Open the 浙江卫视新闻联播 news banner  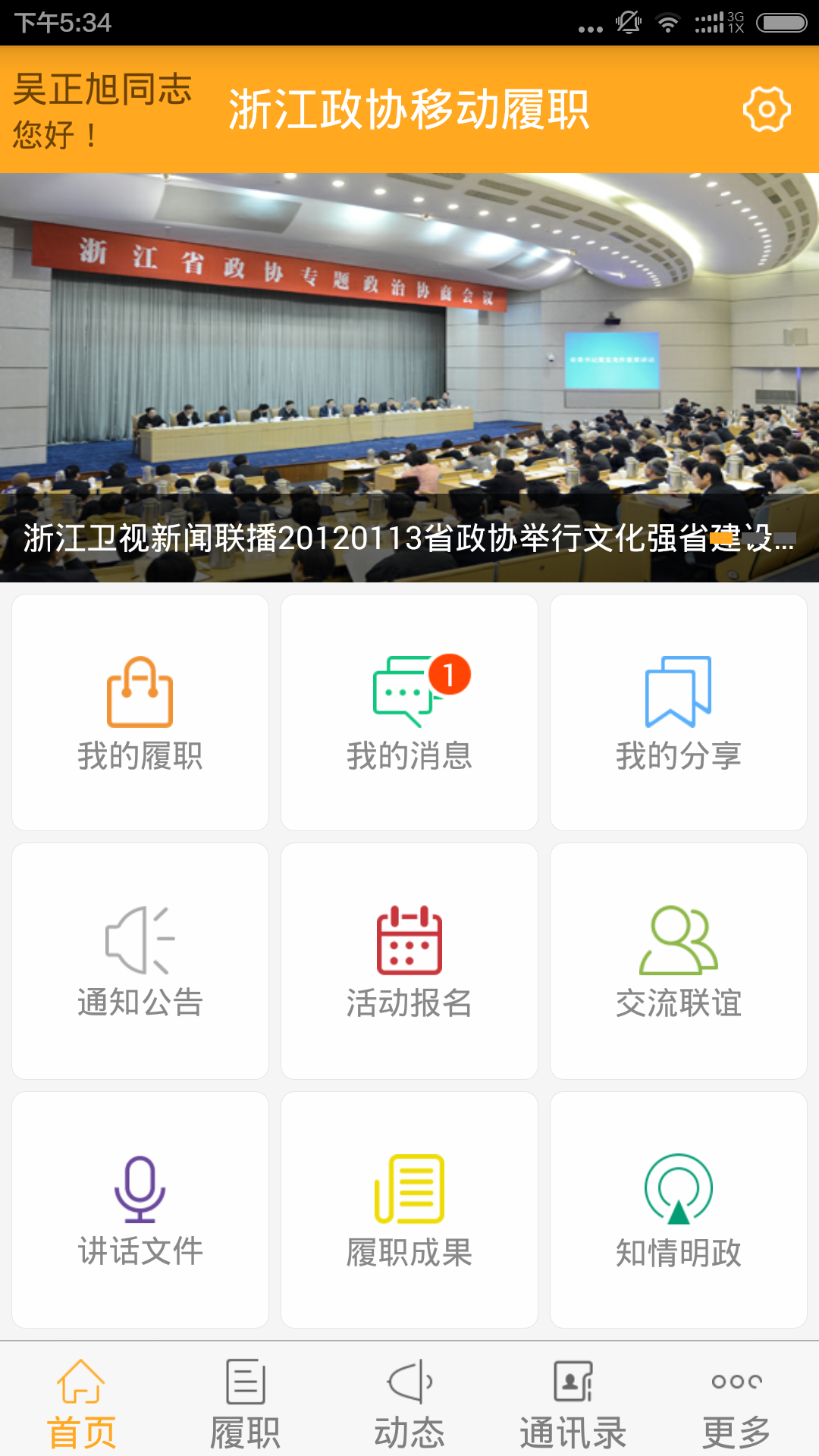[x=409, y=378]
